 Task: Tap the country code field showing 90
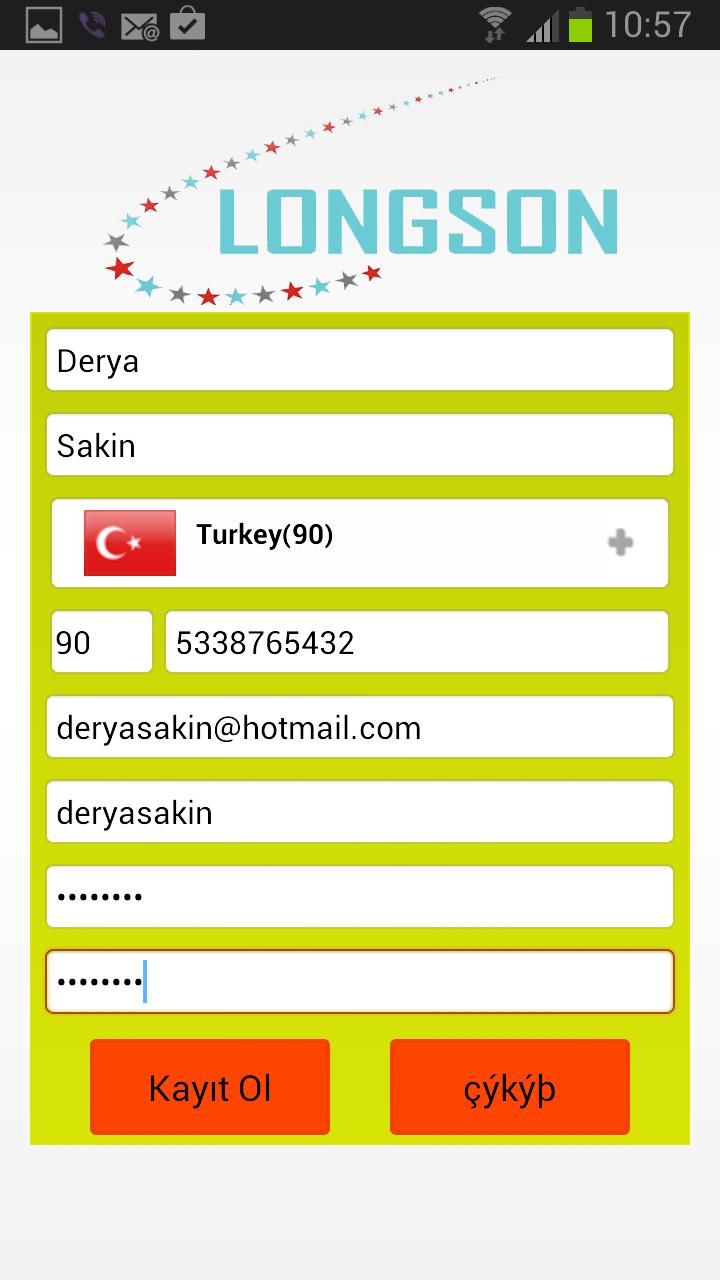pyautogui.click(x=101, y=642)
